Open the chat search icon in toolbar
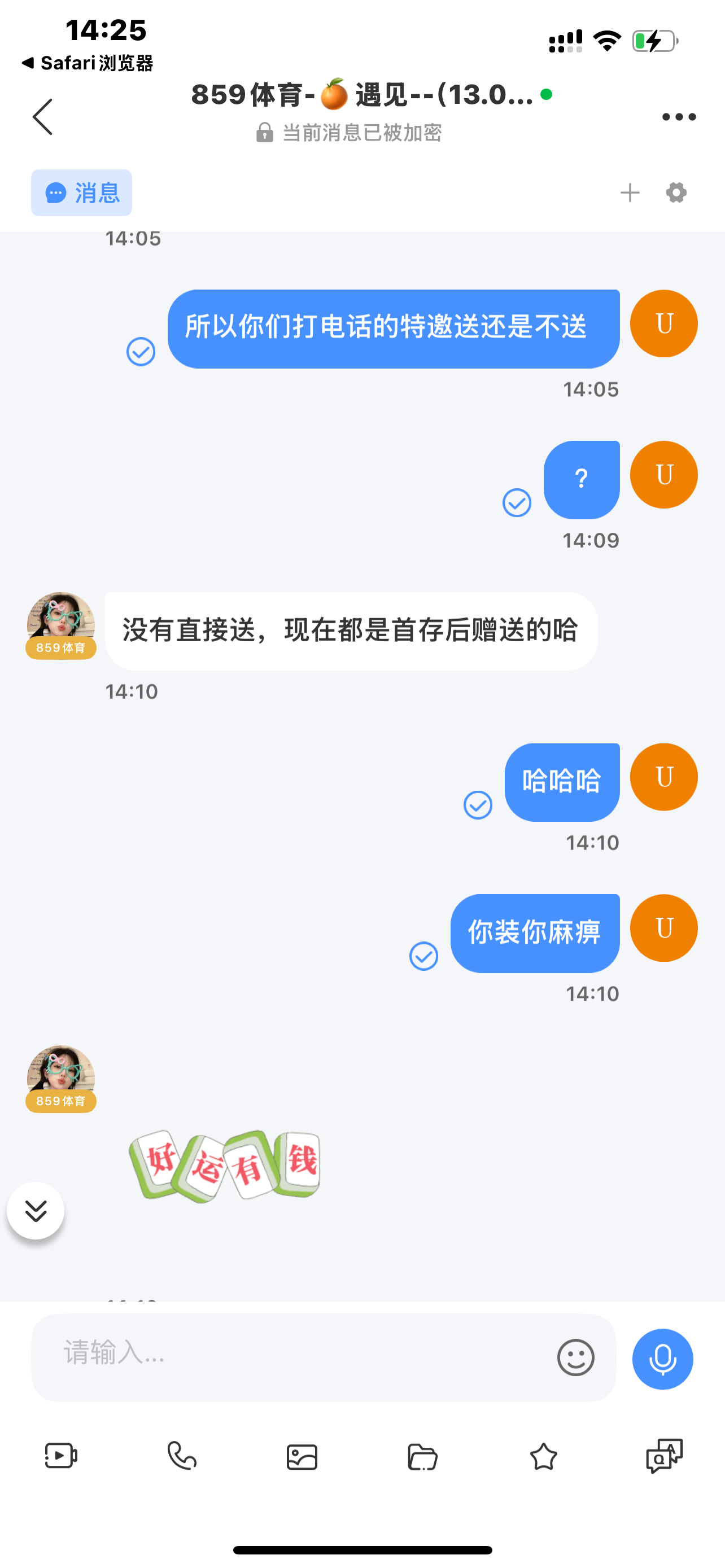725x1568 pixels. (x=664, y=1457)
